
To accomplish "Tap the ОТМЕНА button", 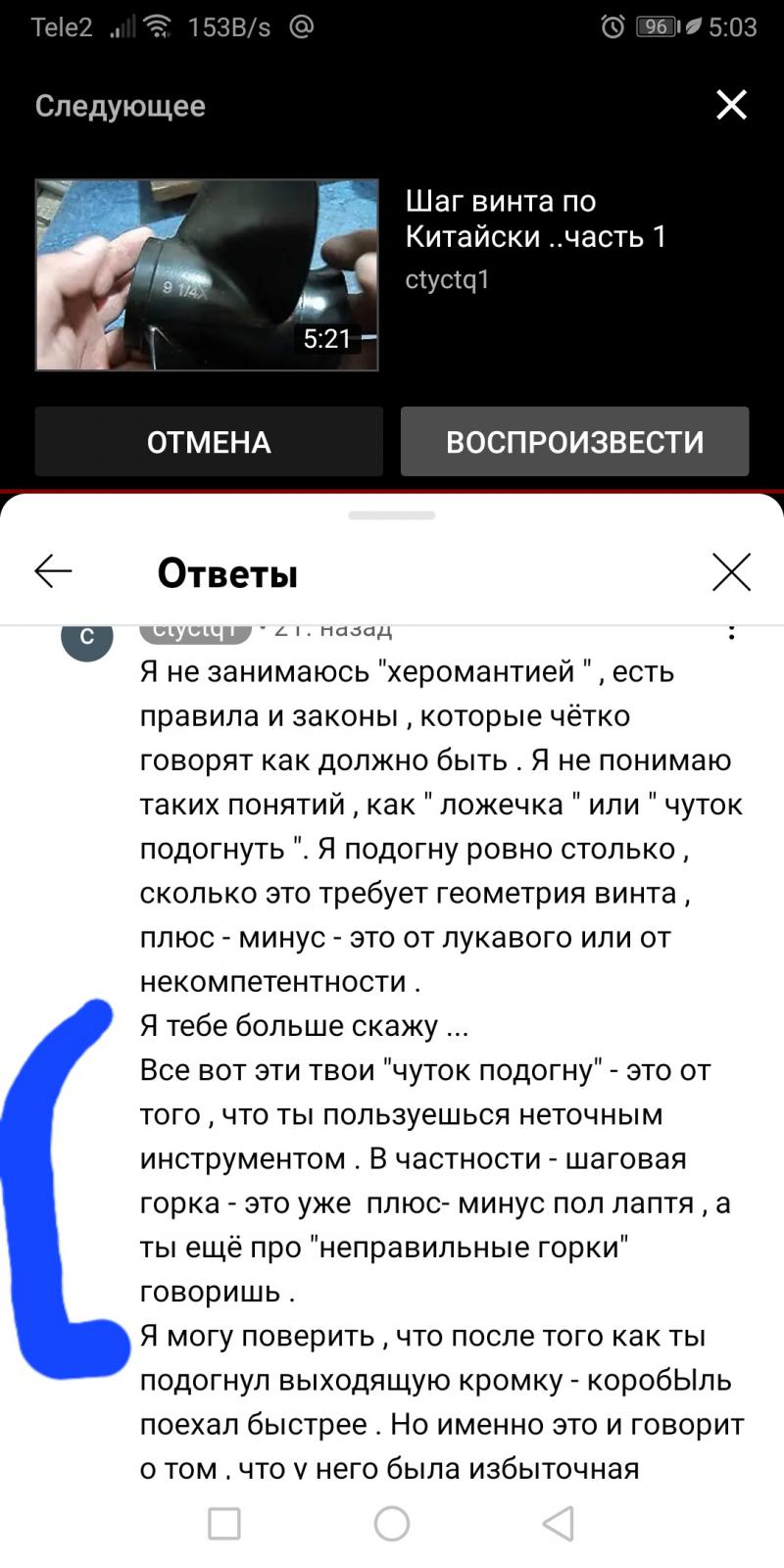I will [209, 442].
